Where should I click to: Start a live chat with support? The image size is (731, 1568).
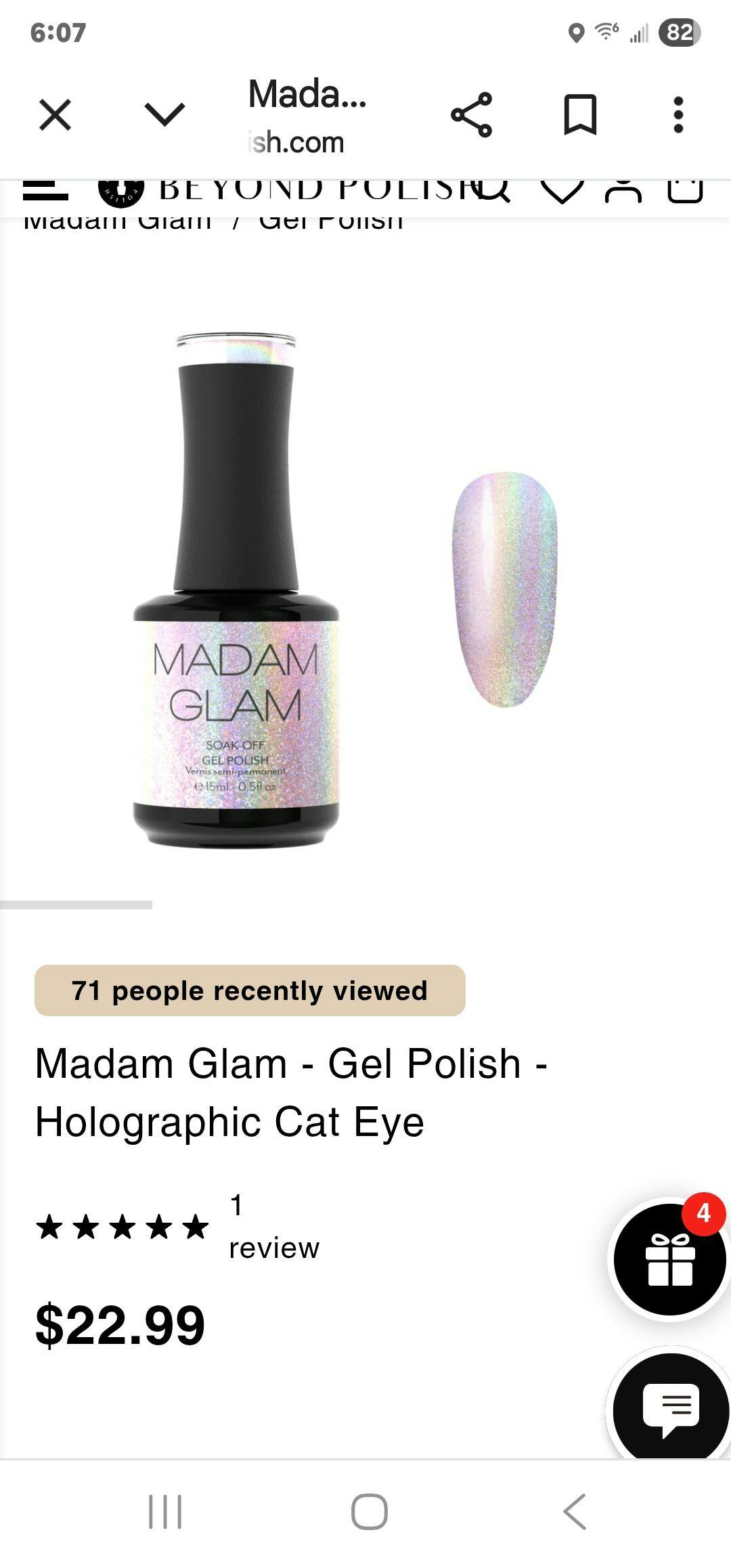click(670, 1407)
